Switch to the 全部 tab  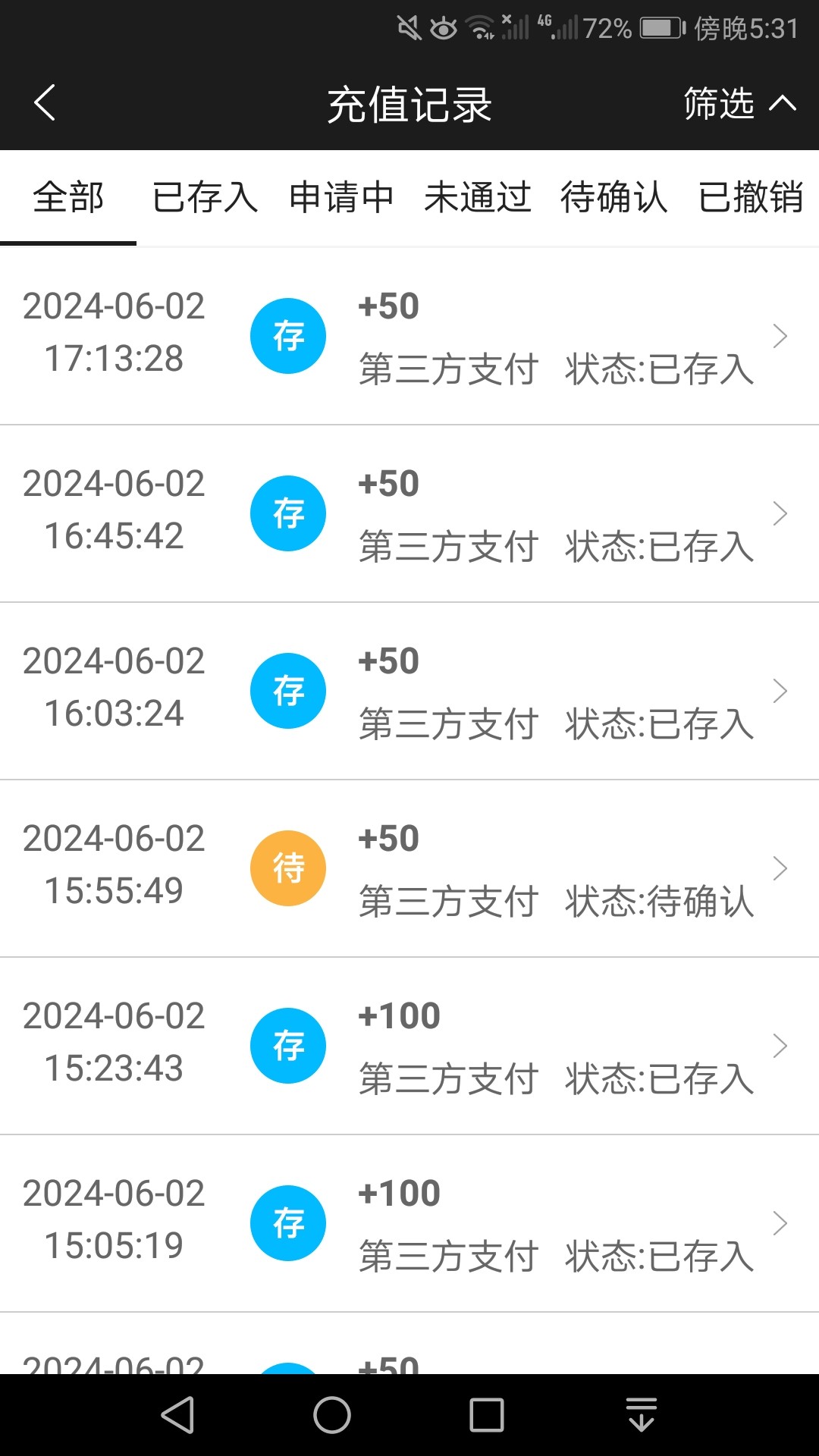click(x=68, y=198)
